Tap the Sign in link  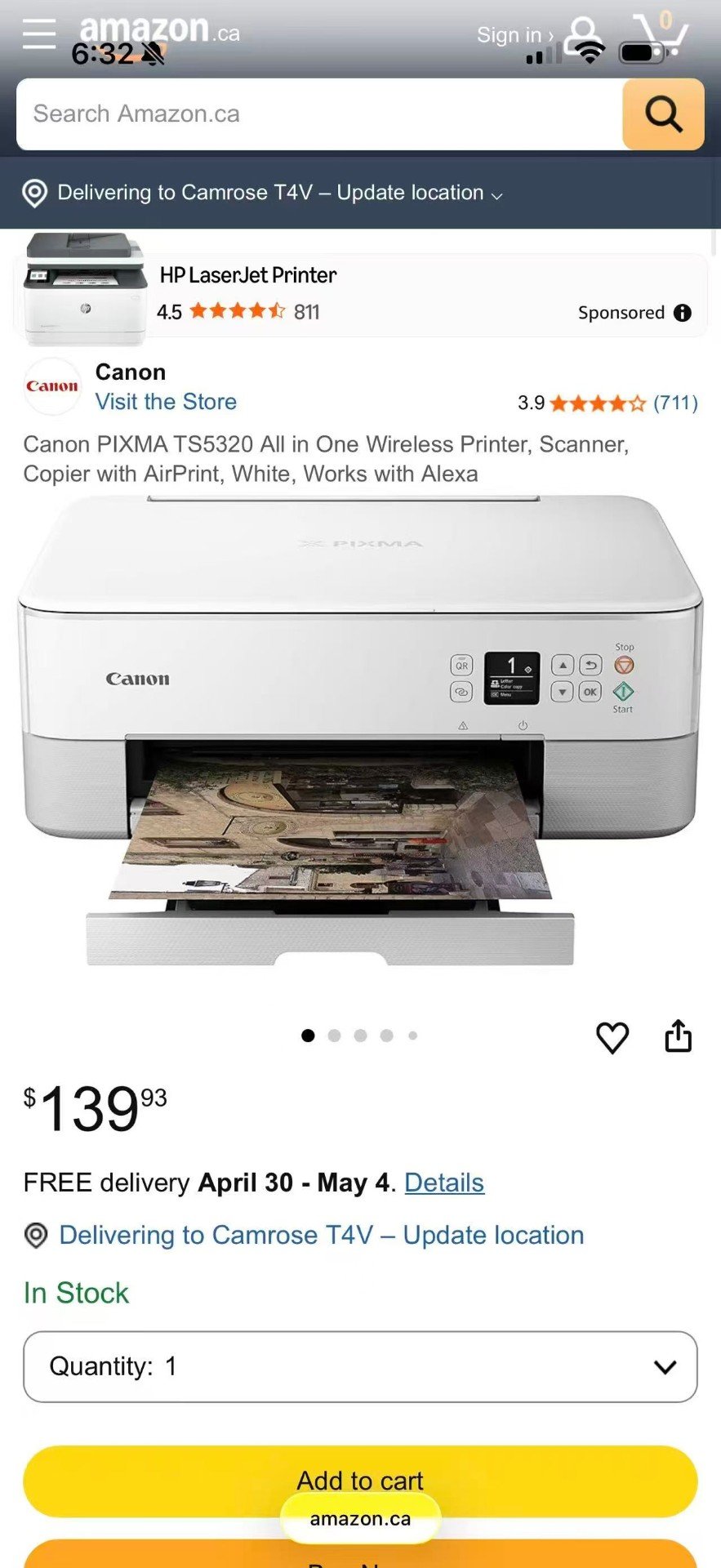pos(514,35)
